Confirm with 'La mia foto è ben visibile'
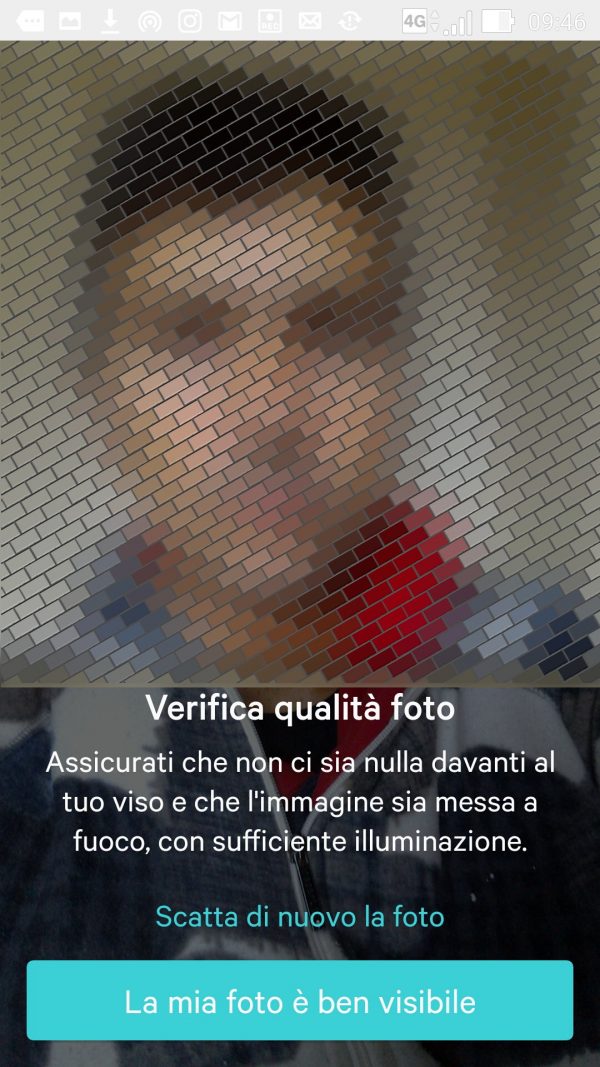This screenshot has width=600, height=1067. pyautogui.click(x=299, y=1001)
